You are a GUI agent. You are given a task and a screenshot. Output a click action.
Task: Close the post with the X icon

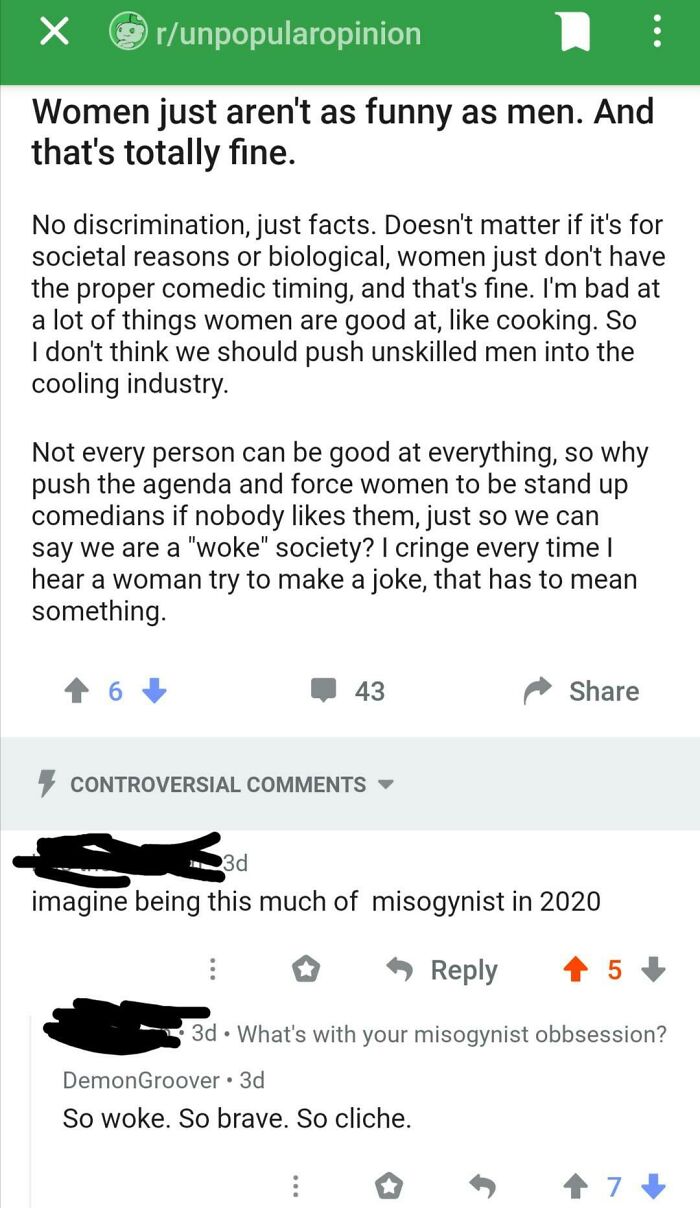54,33
